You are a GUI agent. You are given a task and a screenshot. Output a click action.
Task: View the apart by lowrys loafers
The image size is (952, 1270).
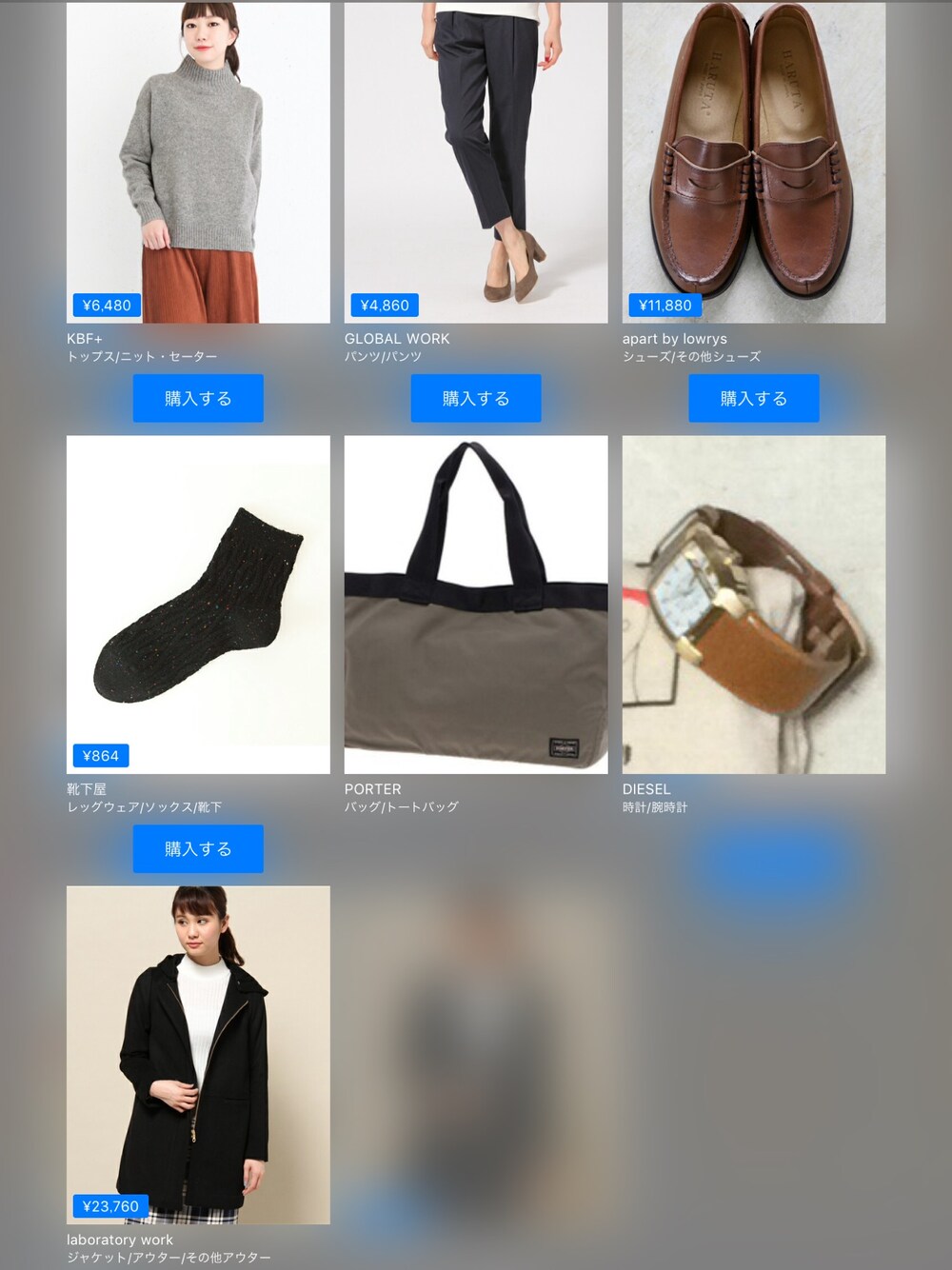pos(754,163)
